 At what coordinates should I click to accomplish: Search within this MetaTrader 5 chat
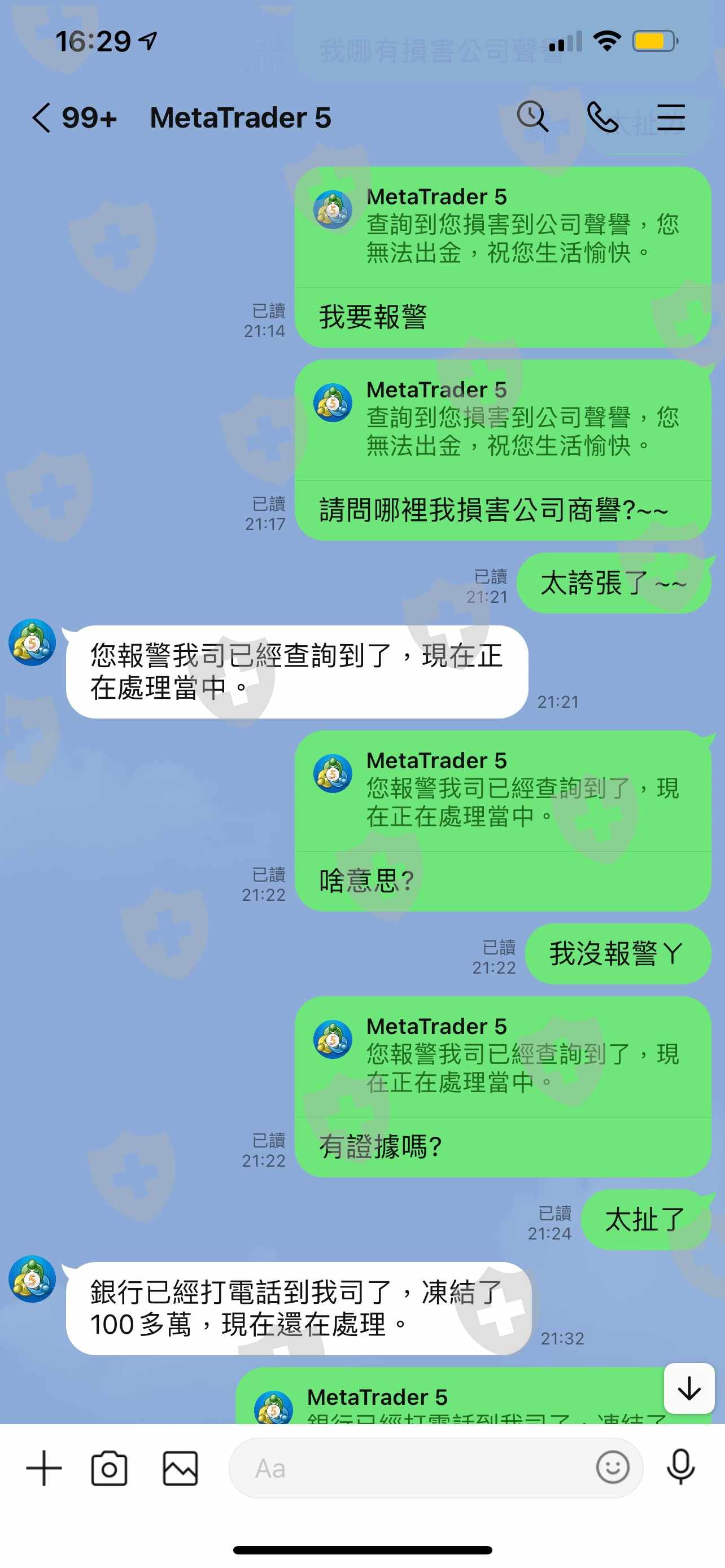tap(532, 117)
